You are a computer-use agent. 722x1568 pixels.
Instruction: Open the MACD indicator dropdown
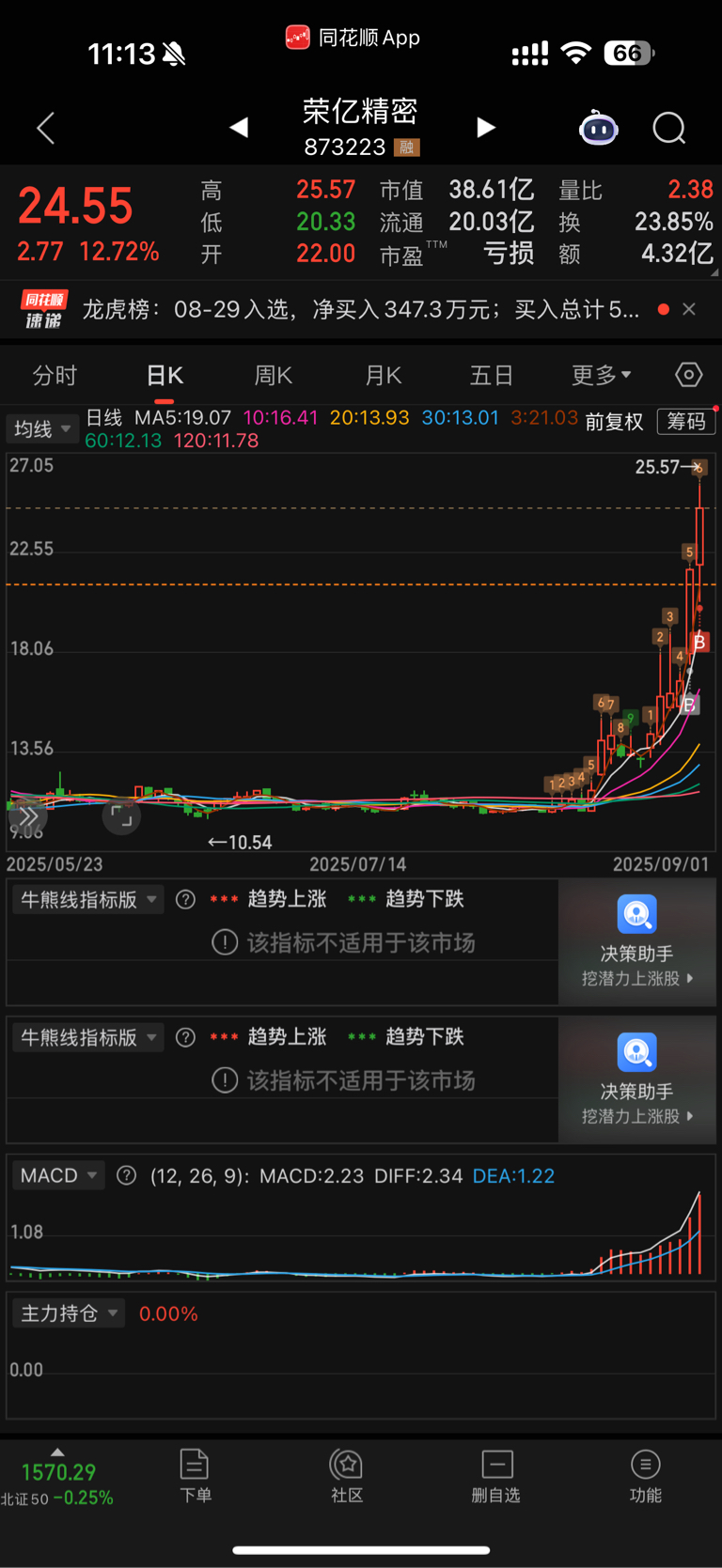click(x=58, y=1175)
